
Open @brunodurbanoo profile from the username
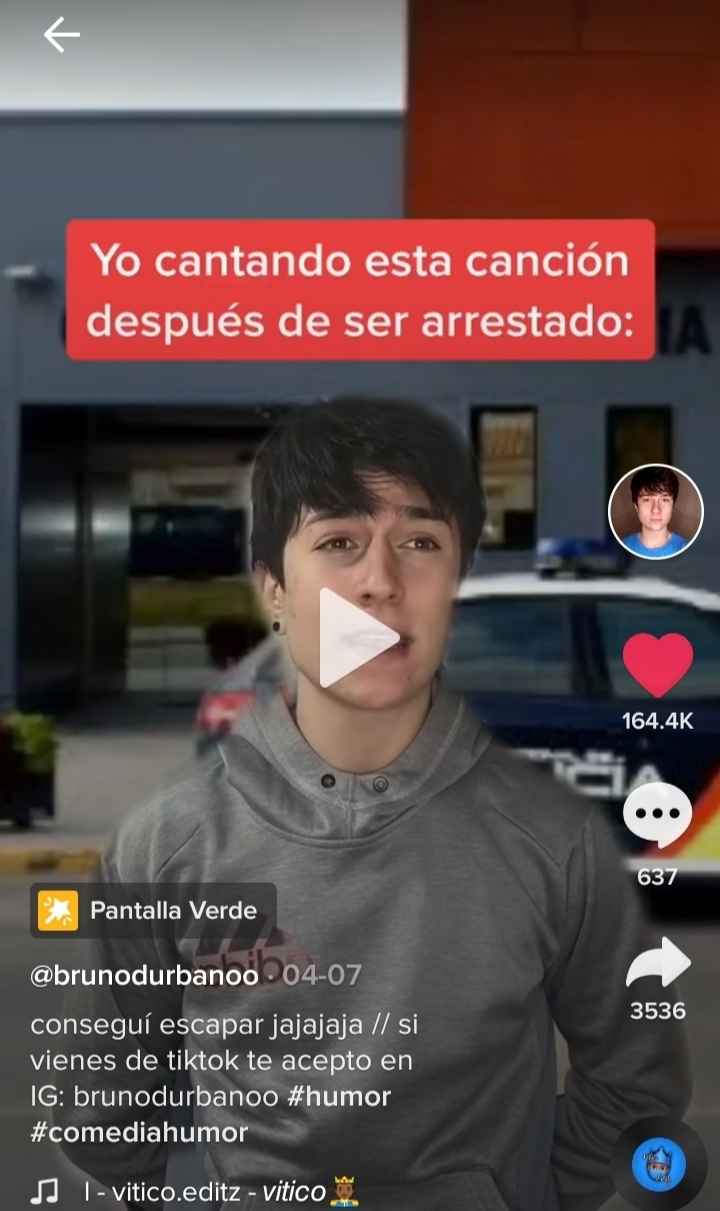coord(144,975)
